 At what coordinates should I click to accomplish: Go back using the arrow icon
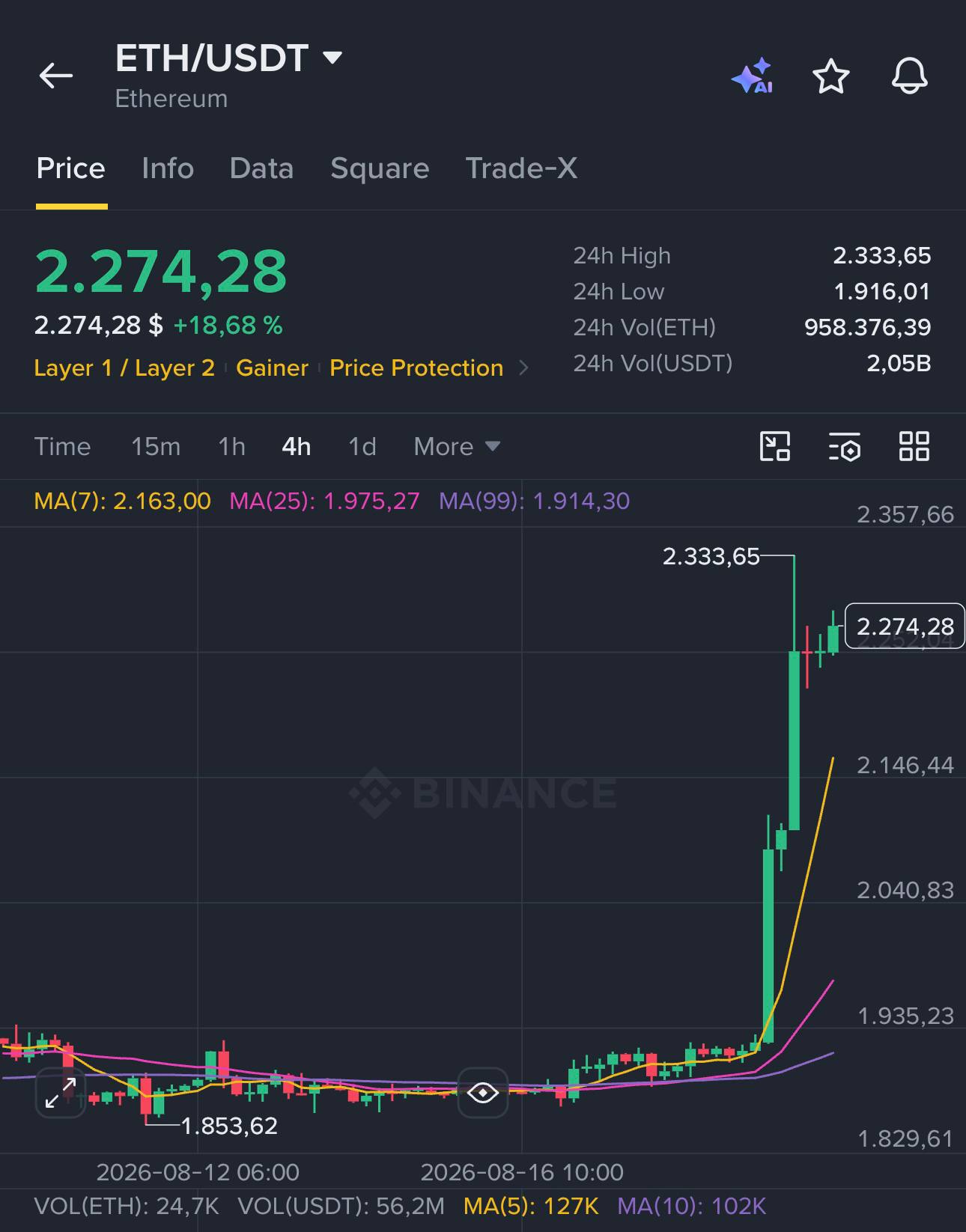(56, 76)
